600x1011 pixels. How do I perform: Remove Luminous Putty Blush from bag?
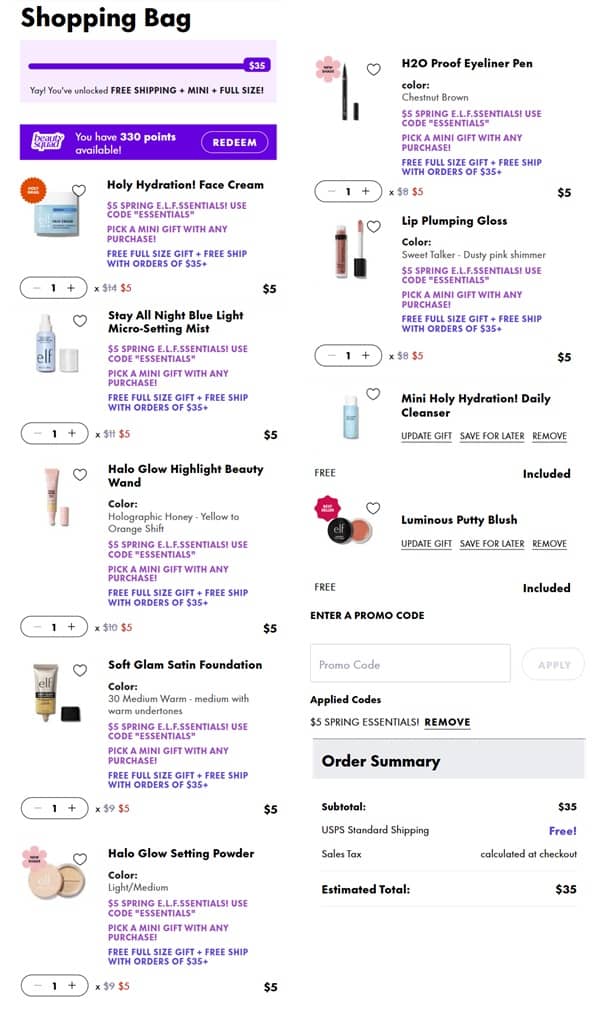[x=549, y=544]
